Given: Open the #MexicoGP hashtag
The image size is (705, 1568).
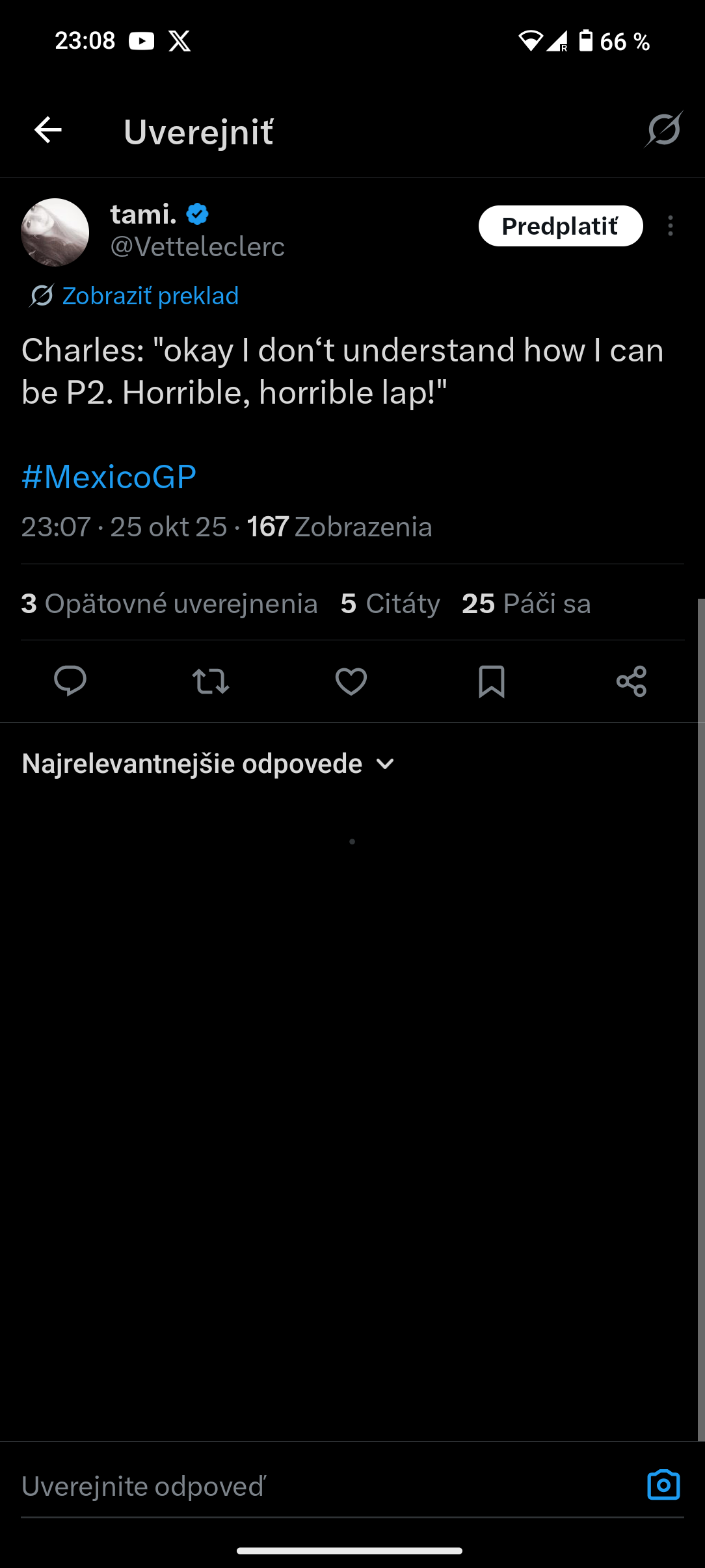Looking at the screenshot, I should (109, 477).
